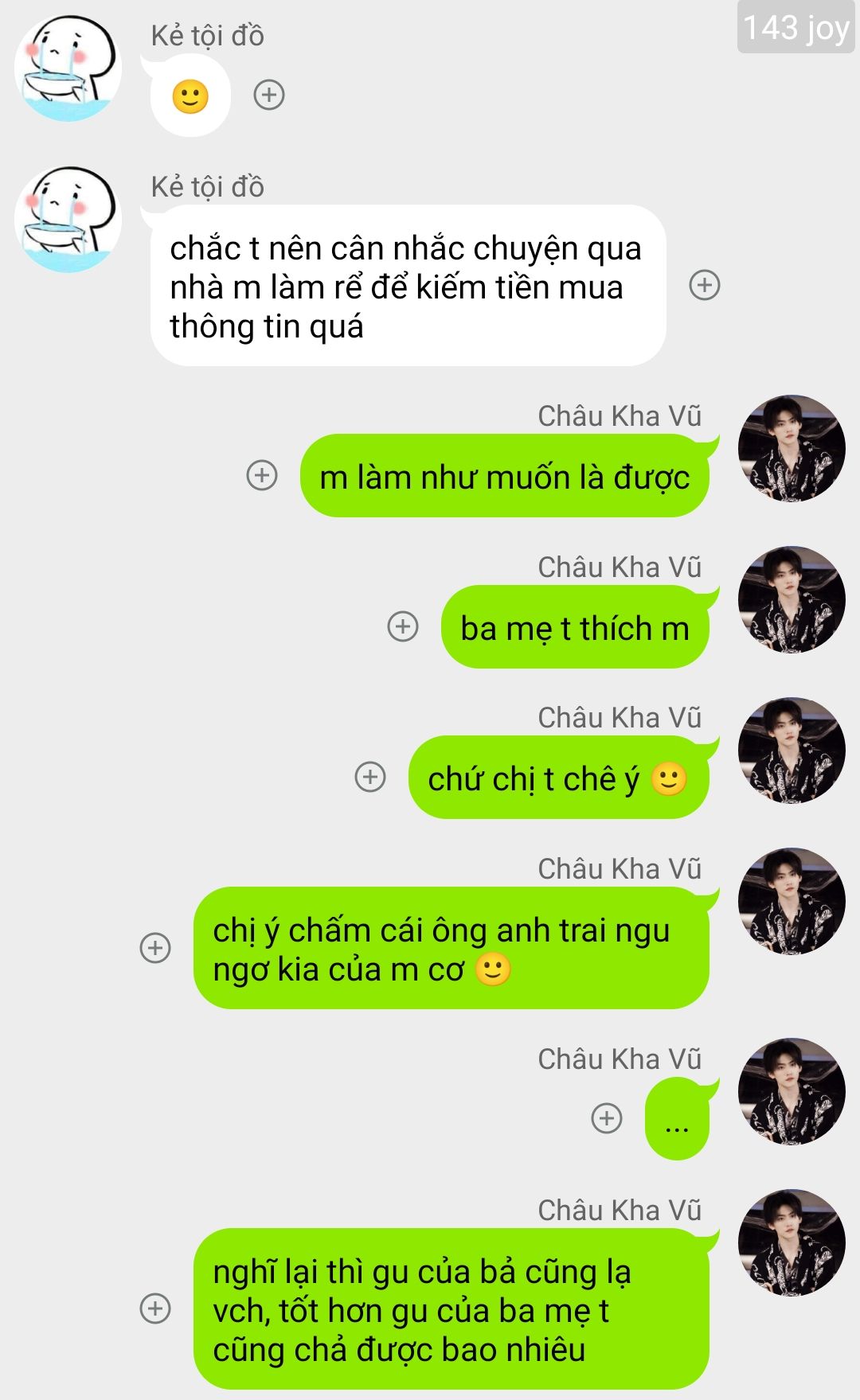Open Châu Kha Vũ's avatar beside "ba mẹ t thích m"
The height and width of the screenshot is (1400, 860).
coord(792,599)
